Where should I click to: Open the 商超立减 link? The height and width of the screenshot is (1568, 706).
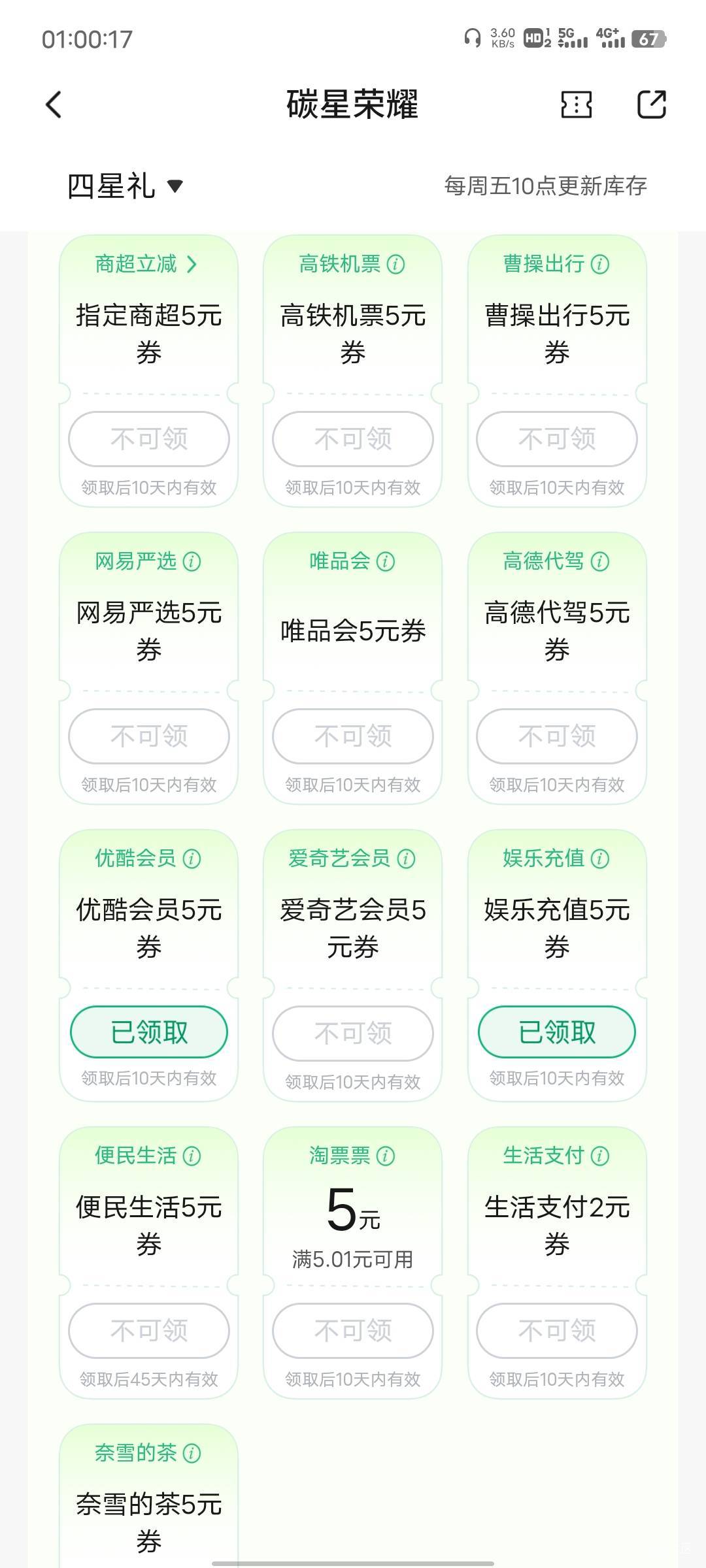pyautogui.click(x=146, y=264)
